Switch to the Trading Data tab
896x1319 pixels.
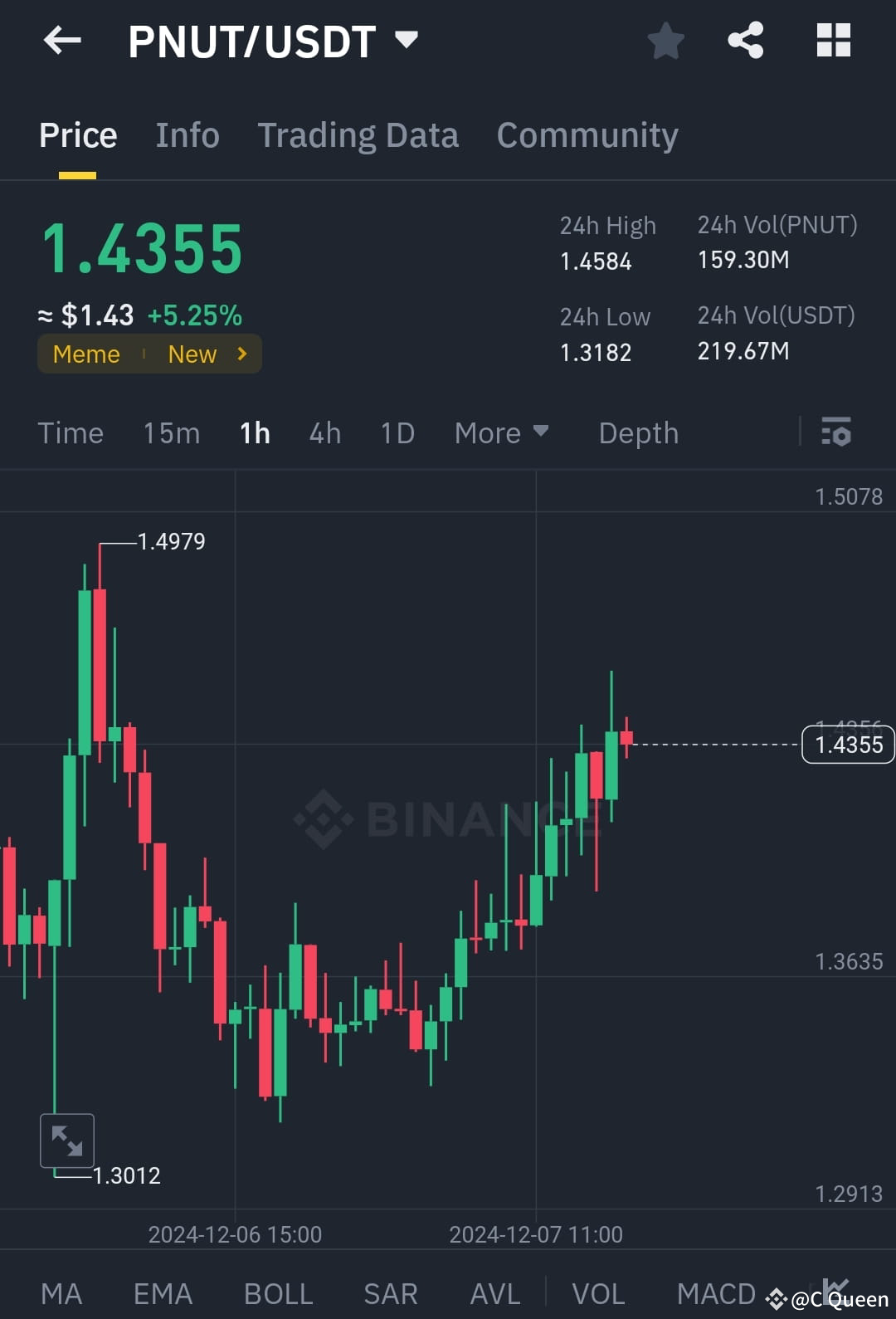click(x=358, y=134)
